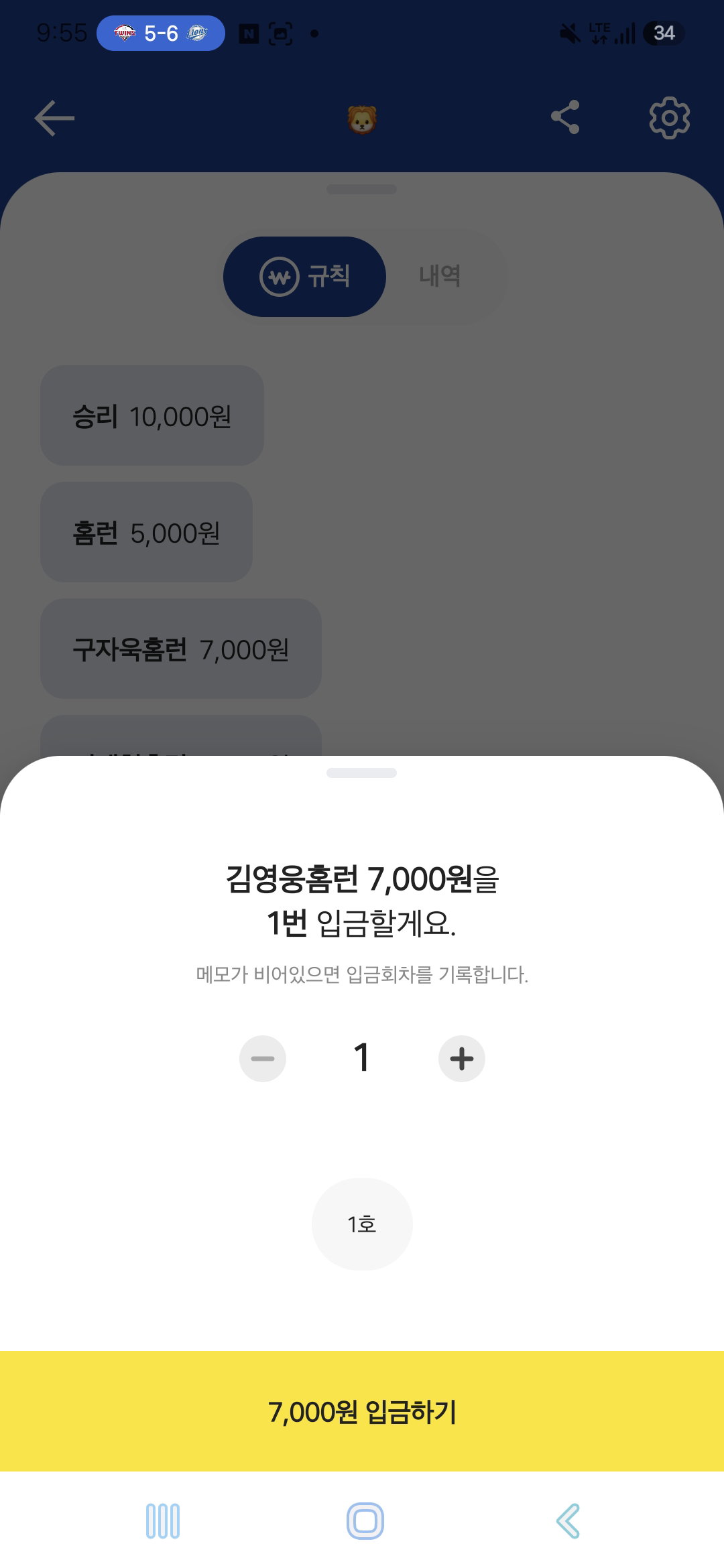Increase the deposit count with plus
Screen dimensions: 724x1568
point(461,1059)
